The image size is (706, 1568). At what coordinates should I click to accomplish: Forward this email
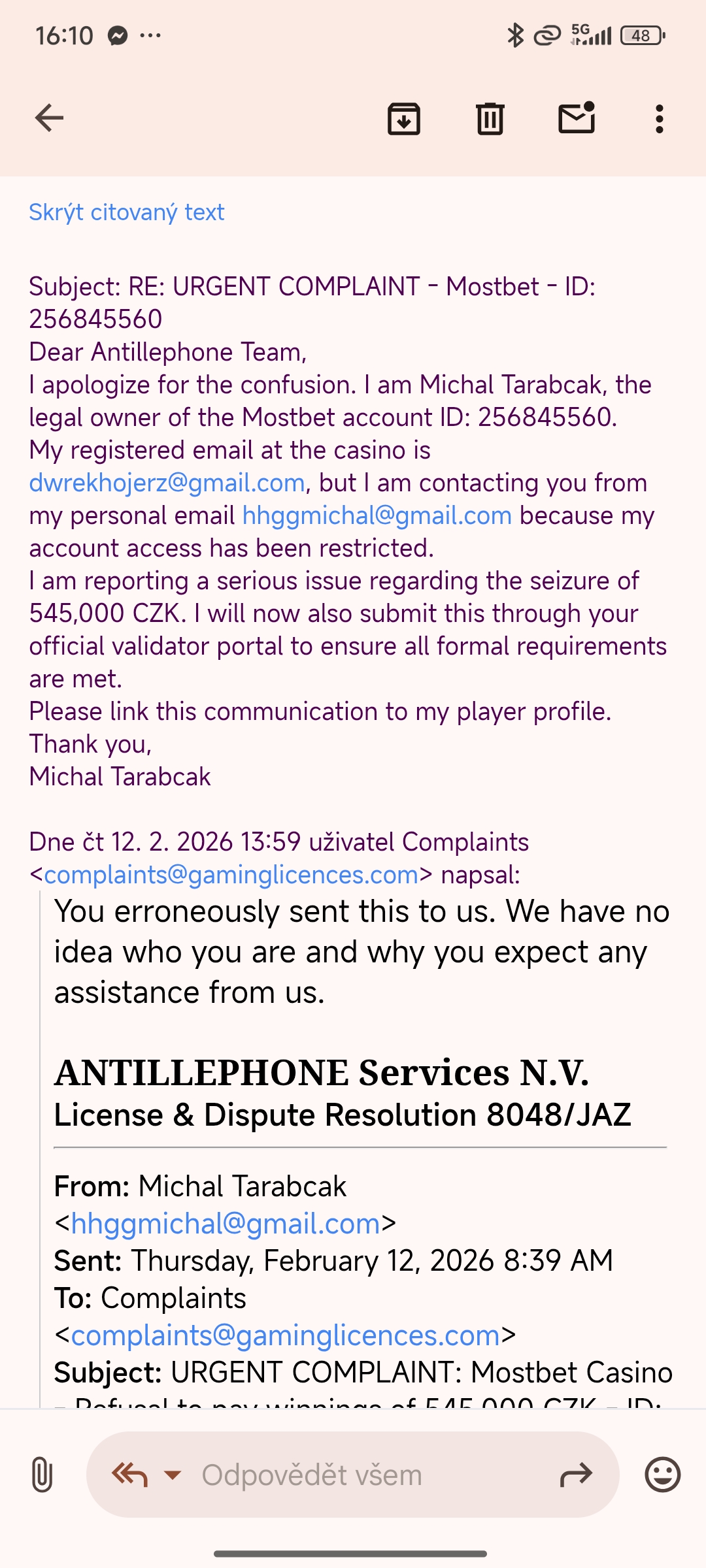click(x=576, y=1475)
